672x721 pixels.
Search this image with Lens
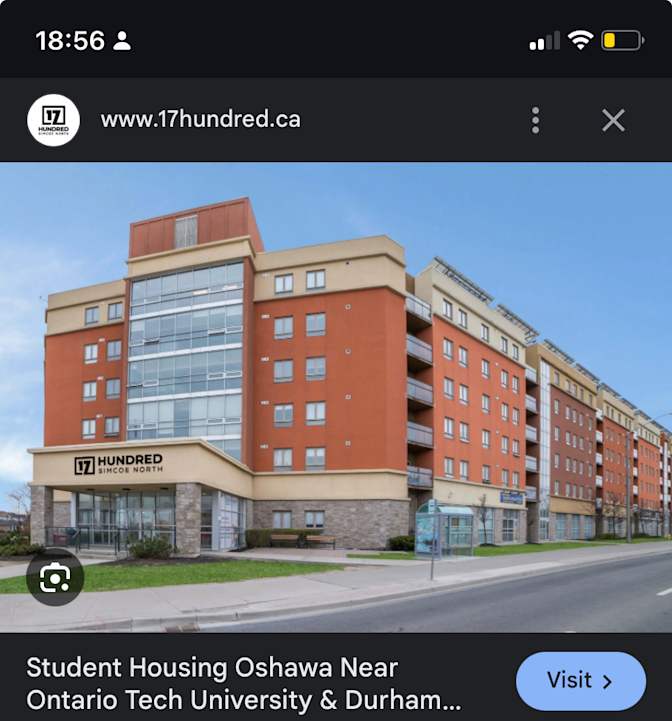pyautogui.click(x=55, y=577)
